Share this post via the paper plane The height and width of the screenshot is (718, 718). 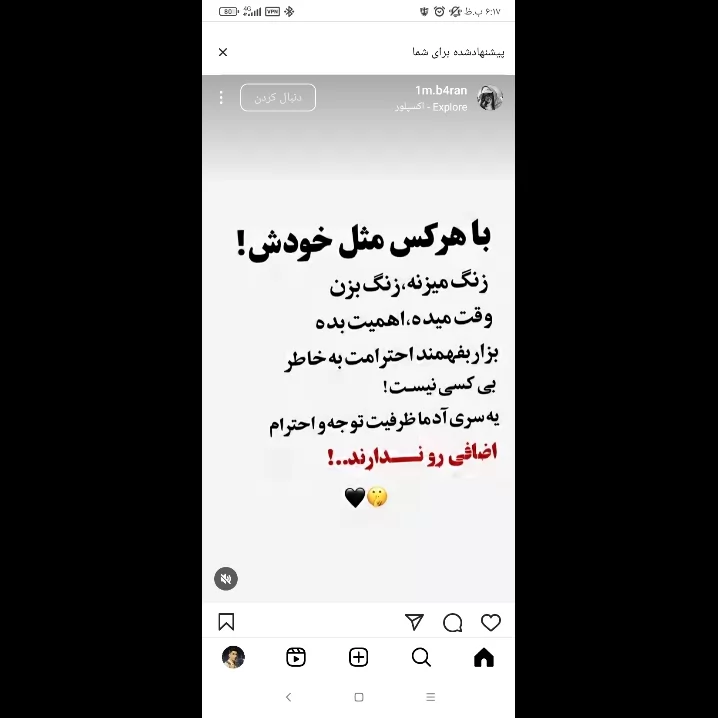(x=414, y=622)
